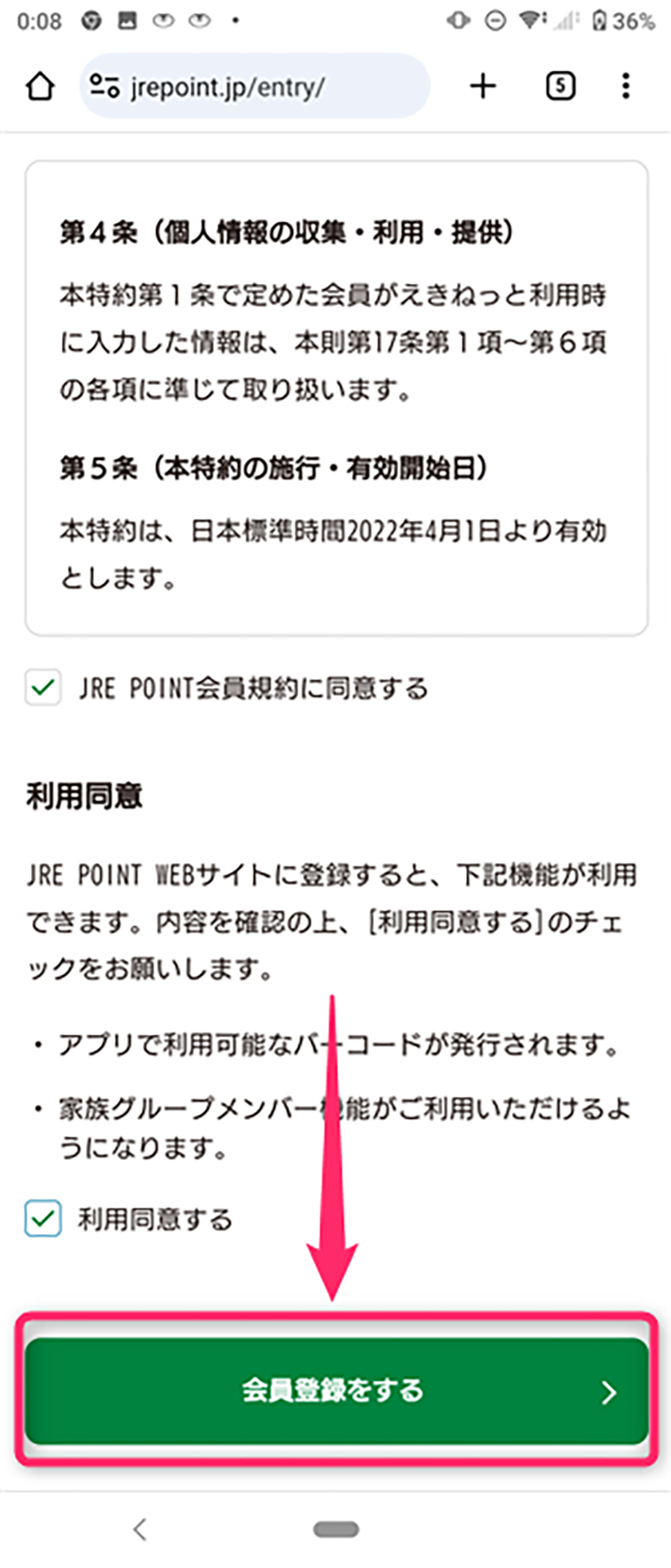The image size is (671, 1568).
Task: Toggle the 利用同意する checkbox
Action: pyautogui.click(x=43, y=1219)
